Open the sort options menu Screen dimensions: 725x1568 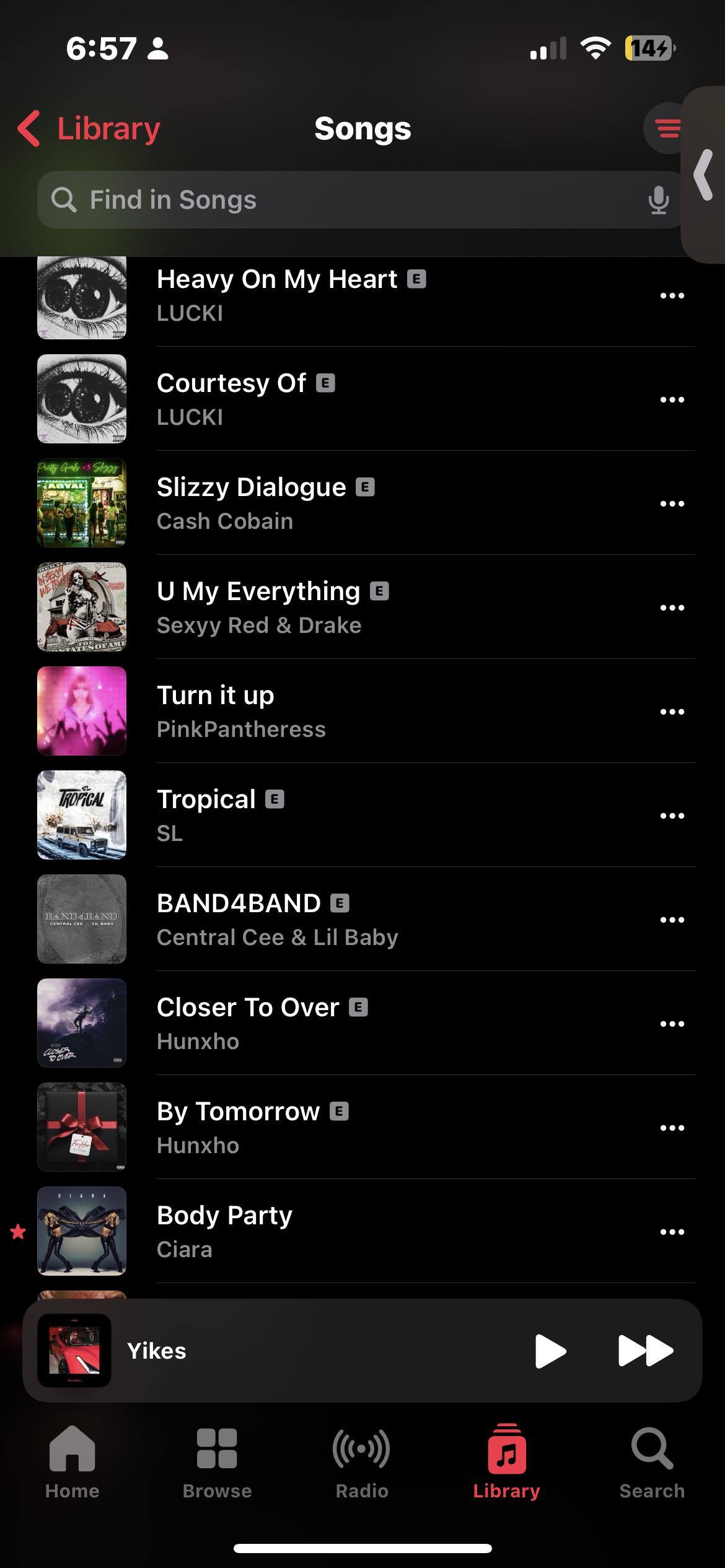pyautogui.click(x=667, y=129)
